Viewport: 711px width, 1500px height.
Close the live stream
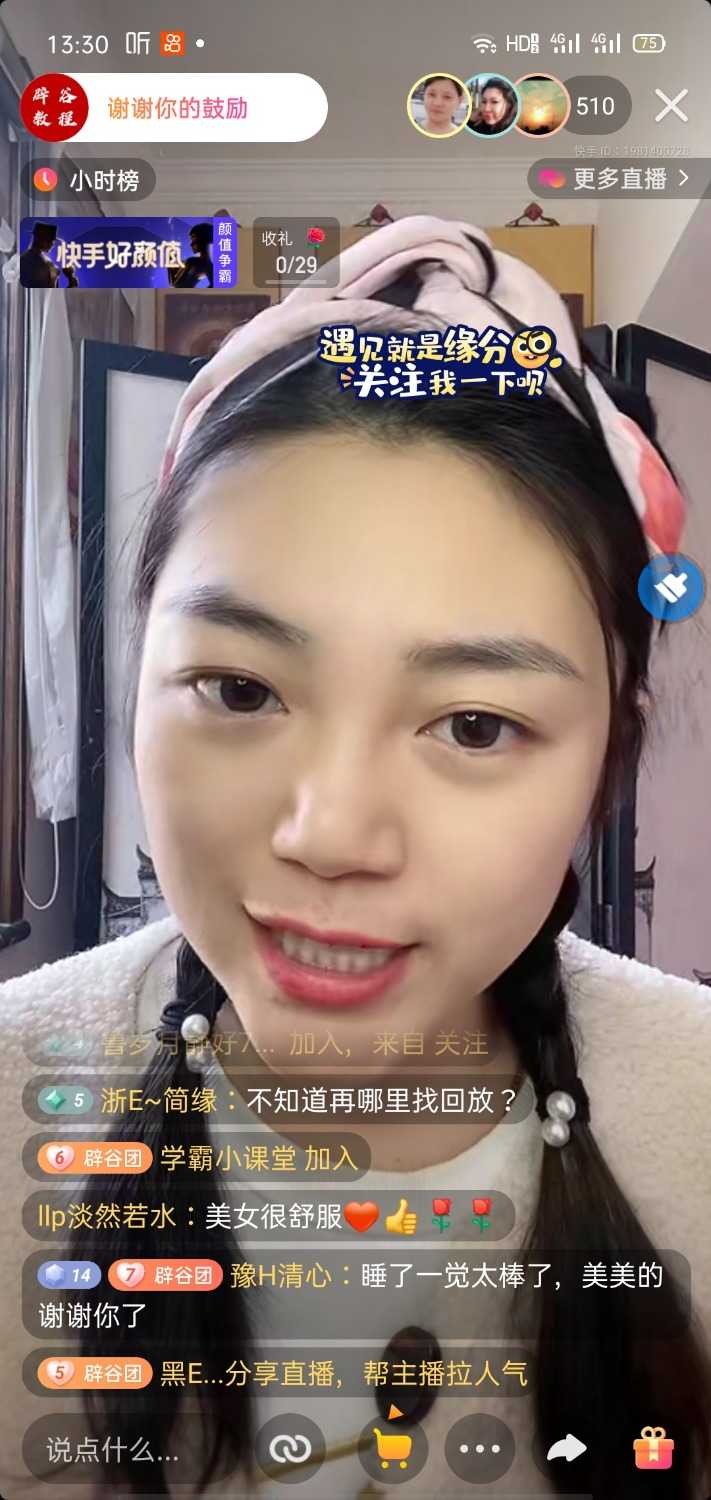click(x=671, y=105)
